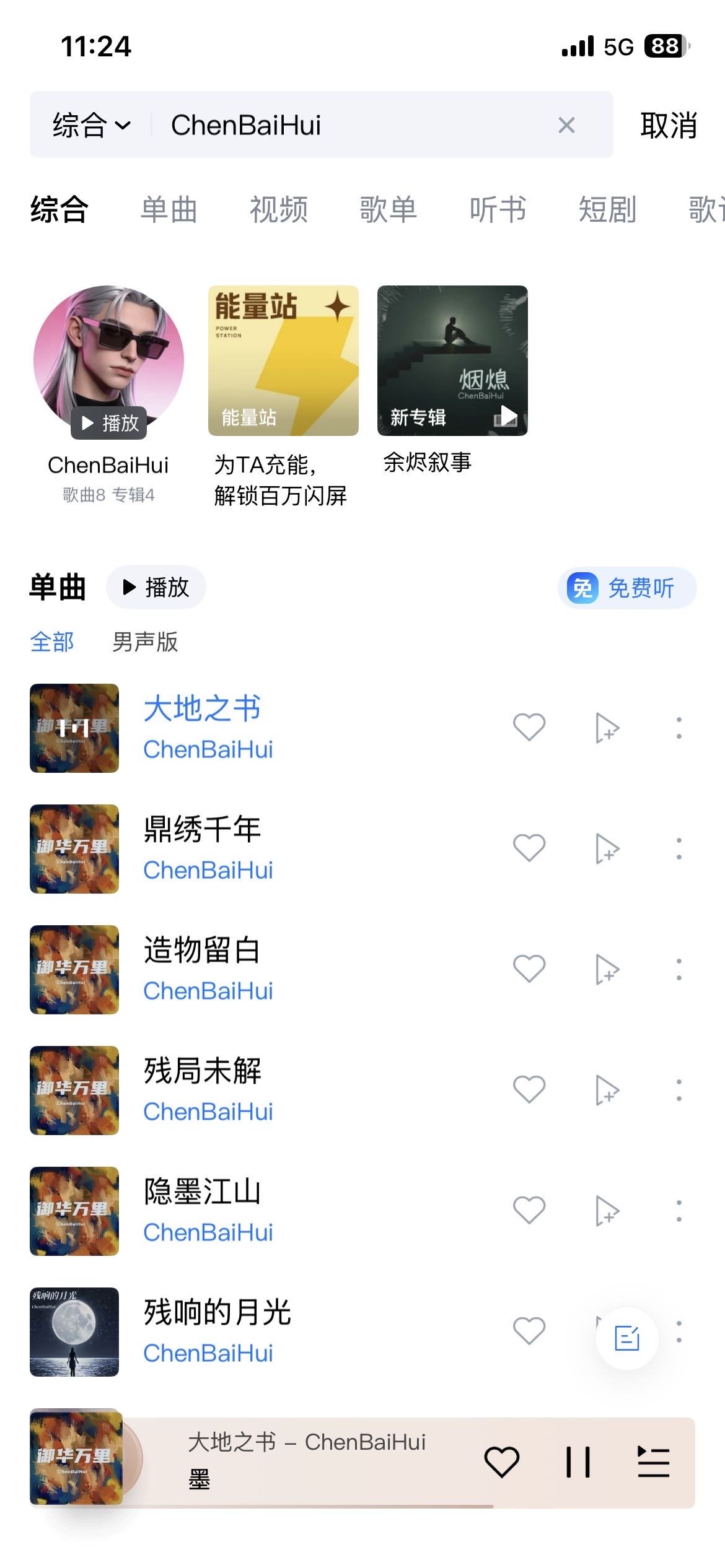Open more options for 残局未解
The width and height of the screenshot is (725, 1568).
pos(679,1090)
